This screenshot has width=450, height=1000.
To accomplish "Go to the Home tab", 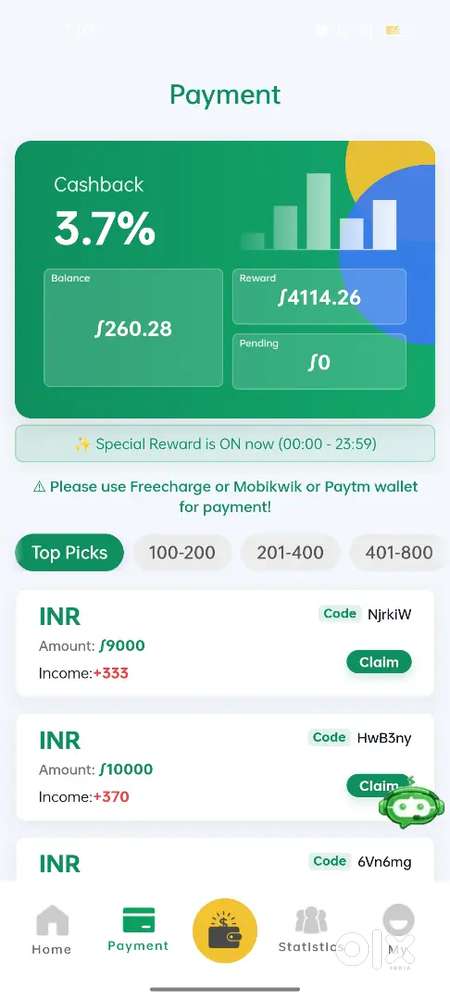I will [52, 930].
